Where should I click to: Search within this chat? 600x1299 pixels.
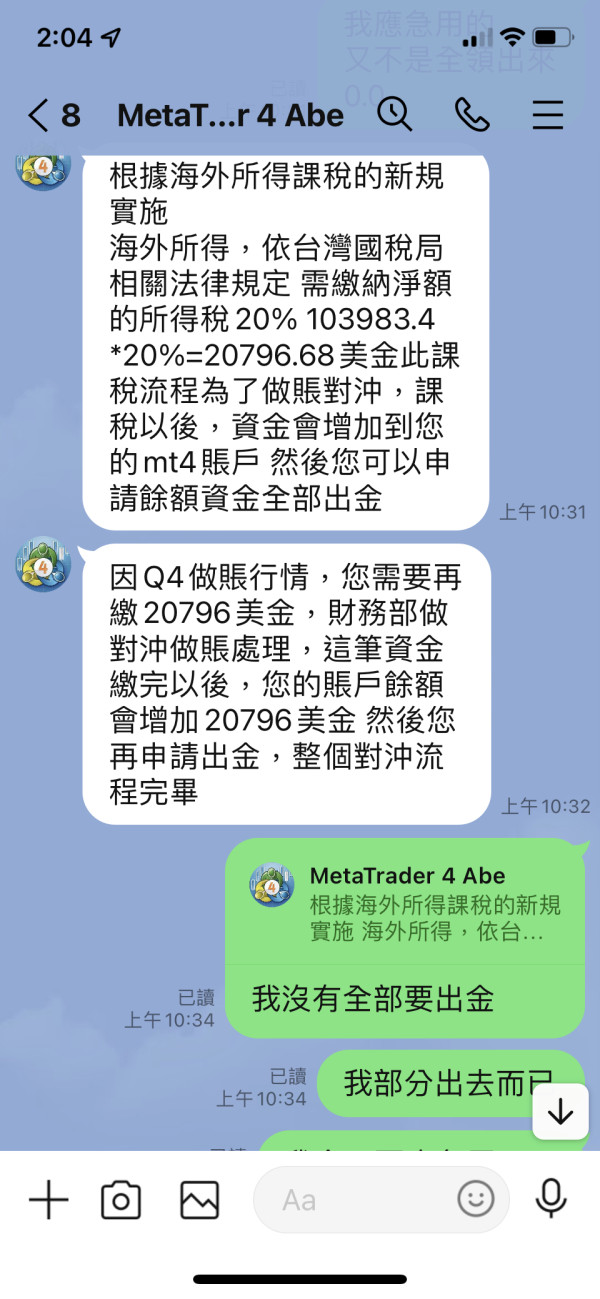(395, 114)
